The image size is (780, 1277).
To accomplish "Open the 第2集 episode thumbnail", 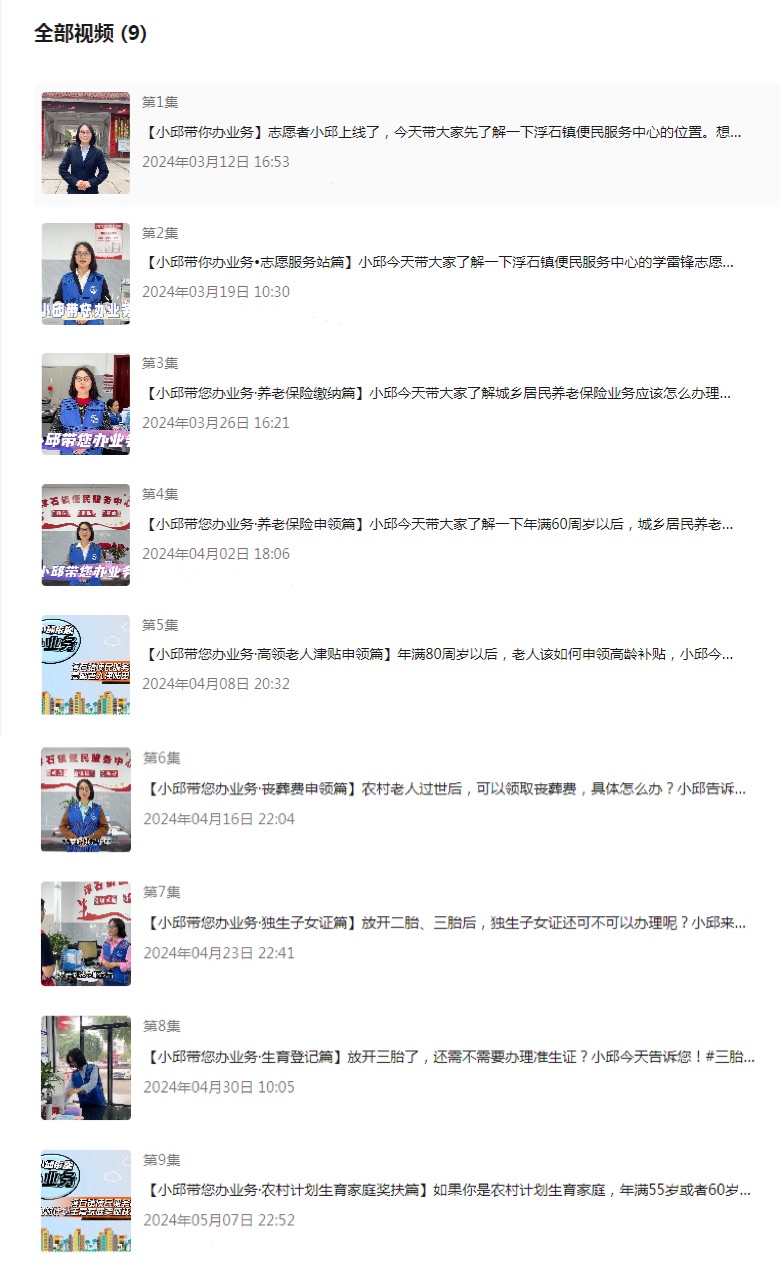I will [86, 273].
